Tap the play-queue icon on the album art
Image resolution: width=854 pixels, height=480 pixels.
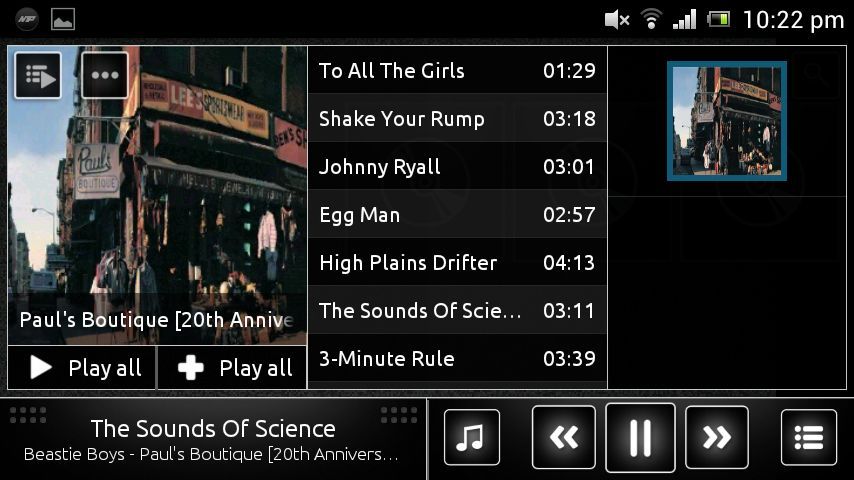tap(38, 75)
